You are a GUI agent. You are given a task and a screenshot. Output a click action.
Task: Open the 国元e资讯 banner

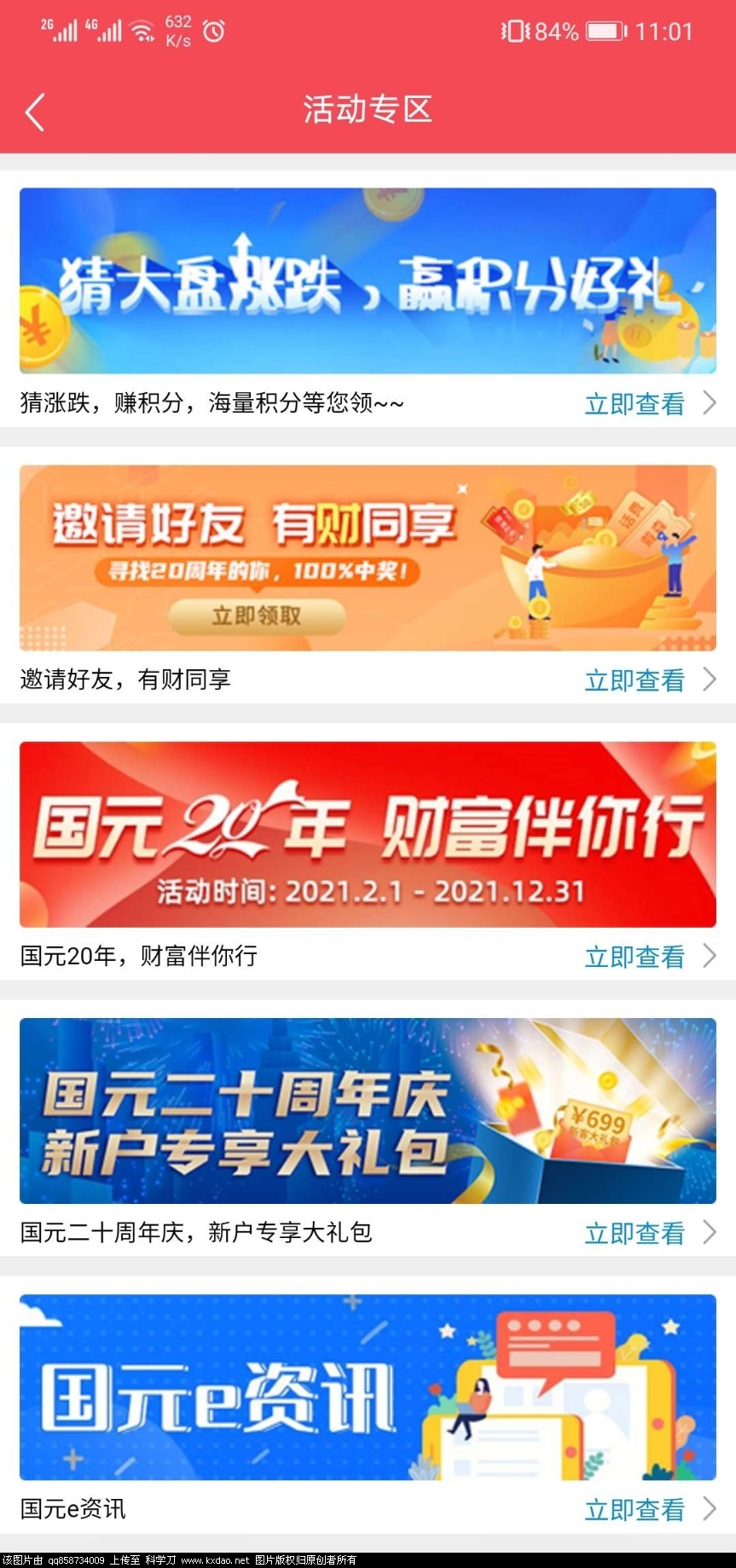[x=368, y=1387]
